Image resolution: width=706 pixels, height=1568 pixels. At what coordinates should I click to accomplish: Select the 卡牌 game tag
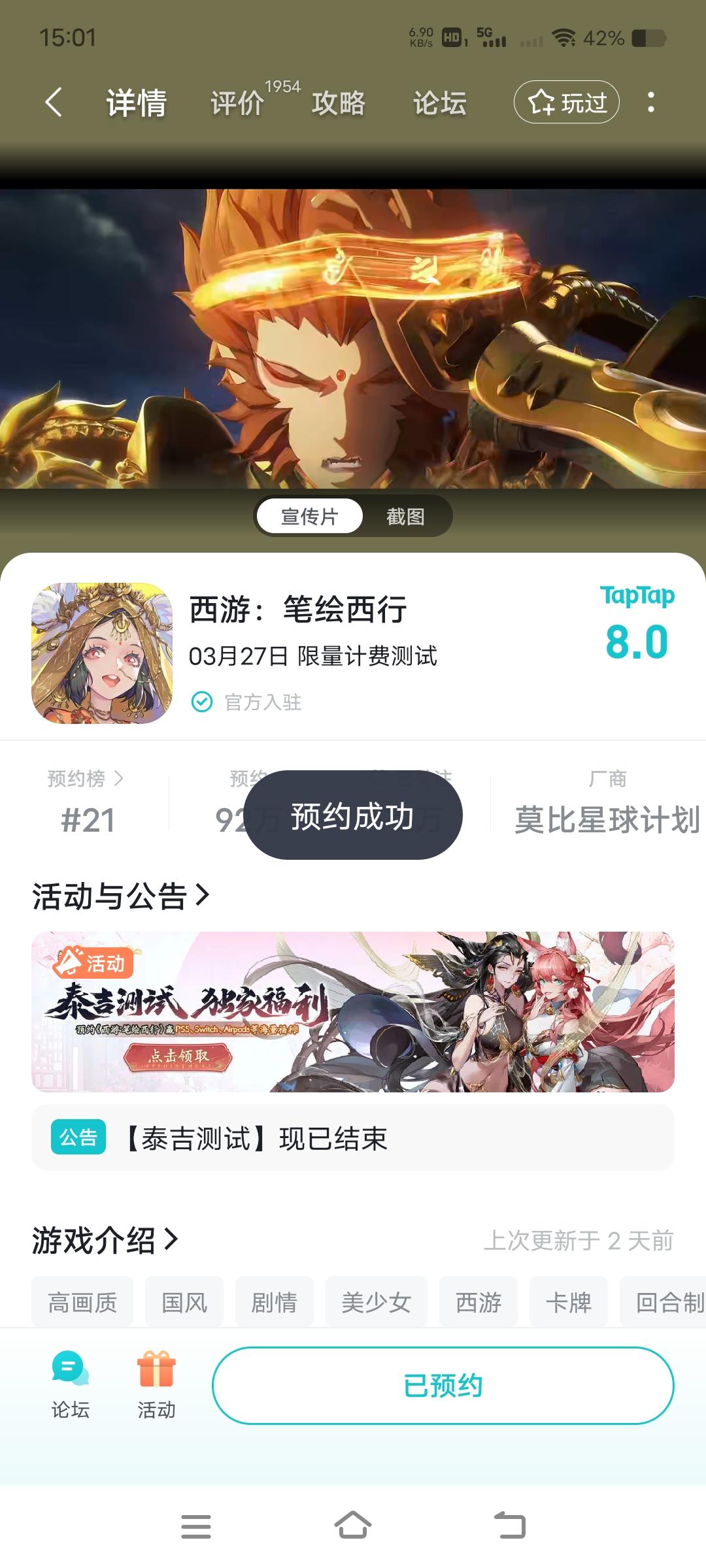[568, 1302]
